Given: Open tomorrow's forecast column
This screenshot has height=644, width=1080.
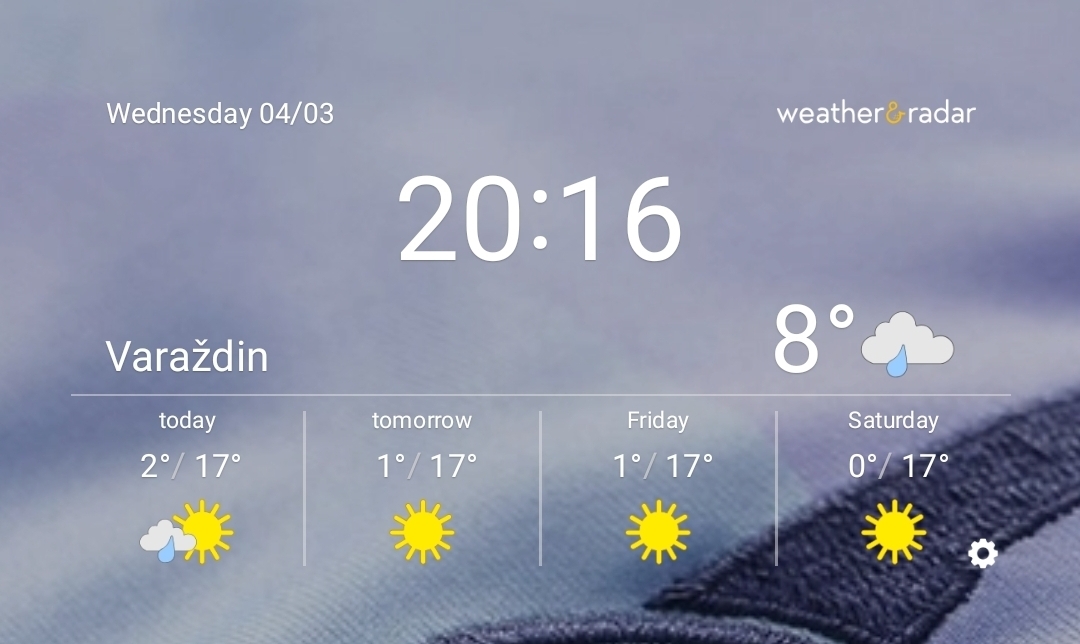Looking at the screenshot, I should pyautogui.click(x=422, y=487).
